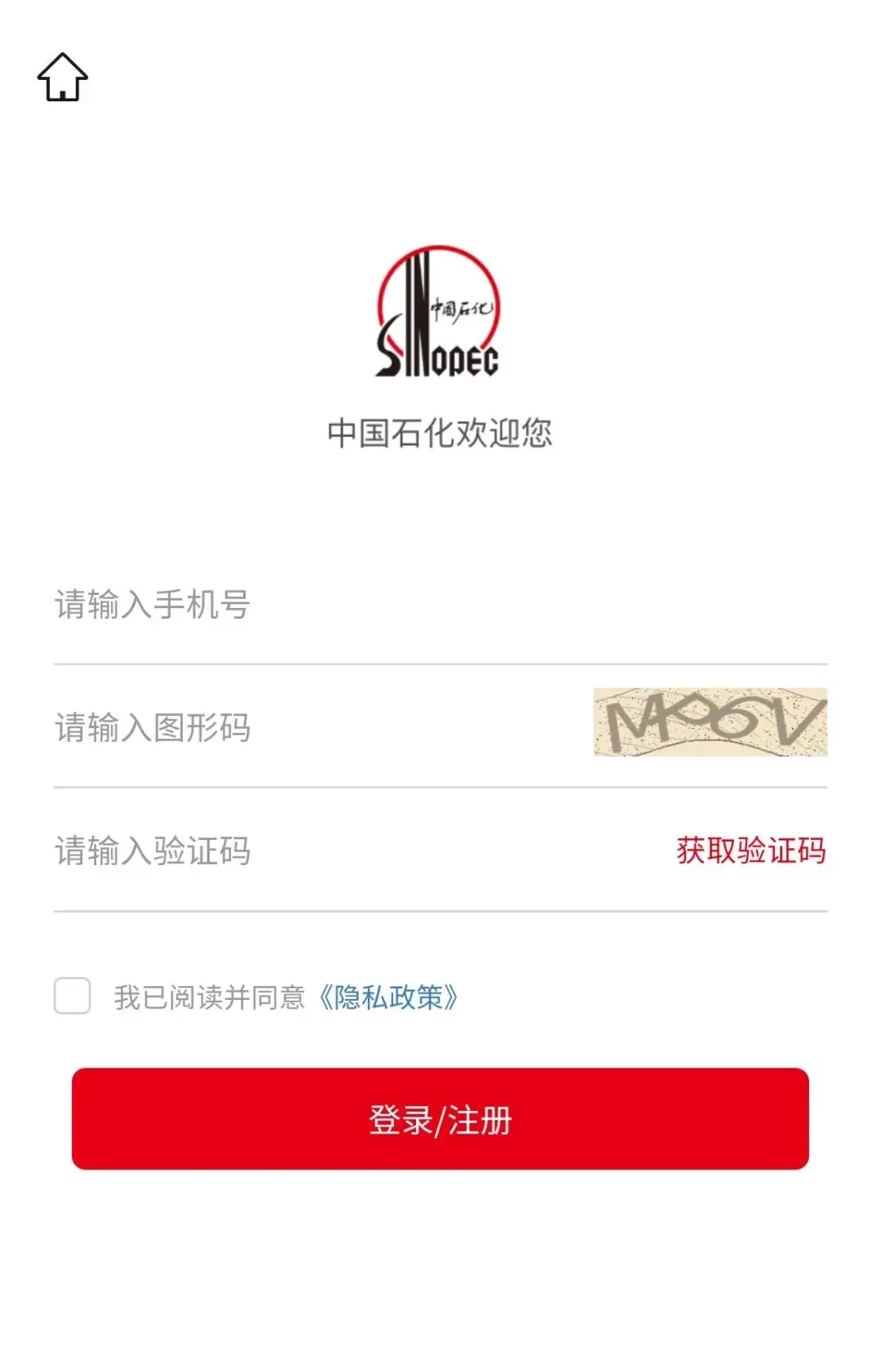The width and height of the screenshot is (881, 1372).
Task: Focus the phone number input field
Action: [x=326, y=605]
